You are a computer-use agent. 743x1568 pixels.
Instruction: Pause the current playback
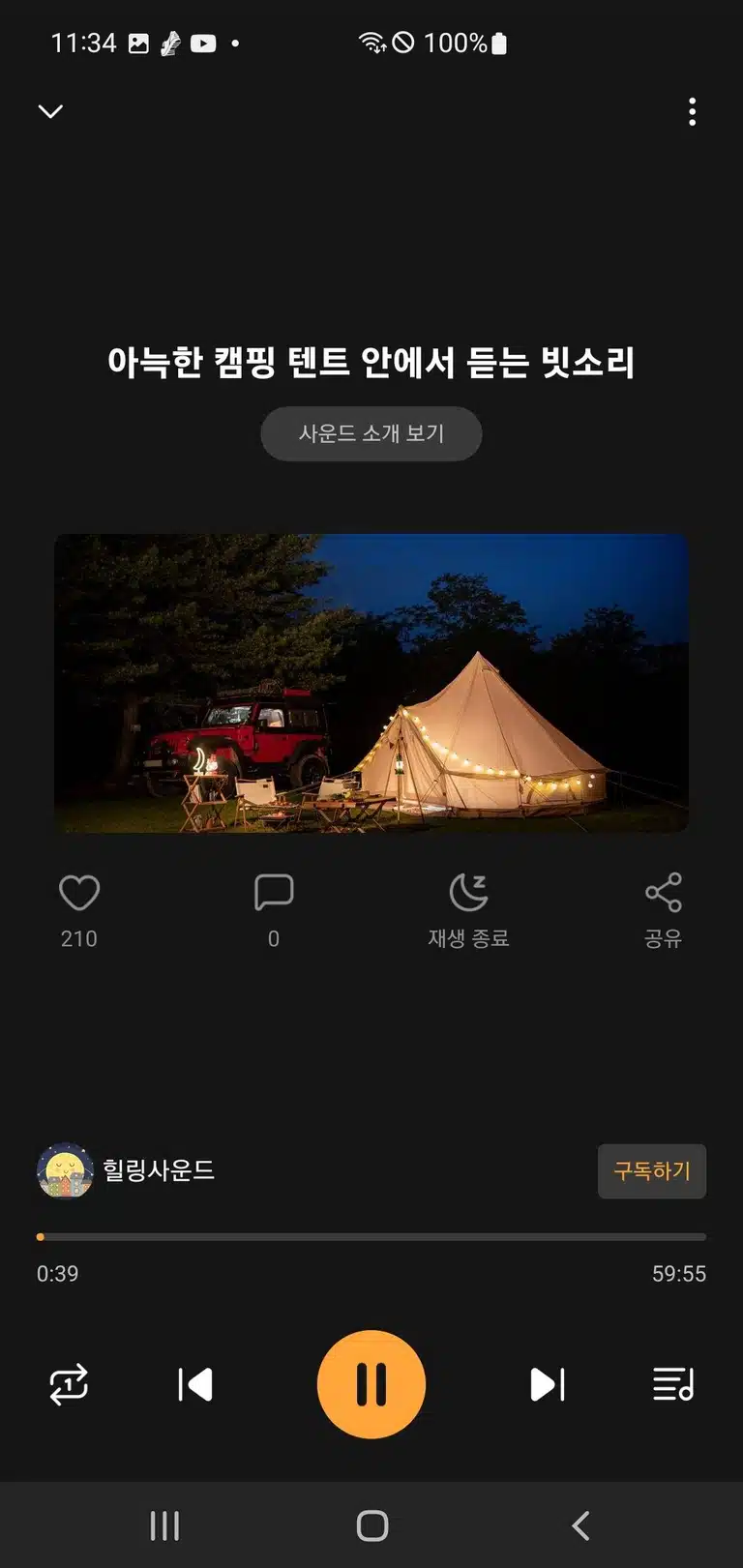point(371,1384)
